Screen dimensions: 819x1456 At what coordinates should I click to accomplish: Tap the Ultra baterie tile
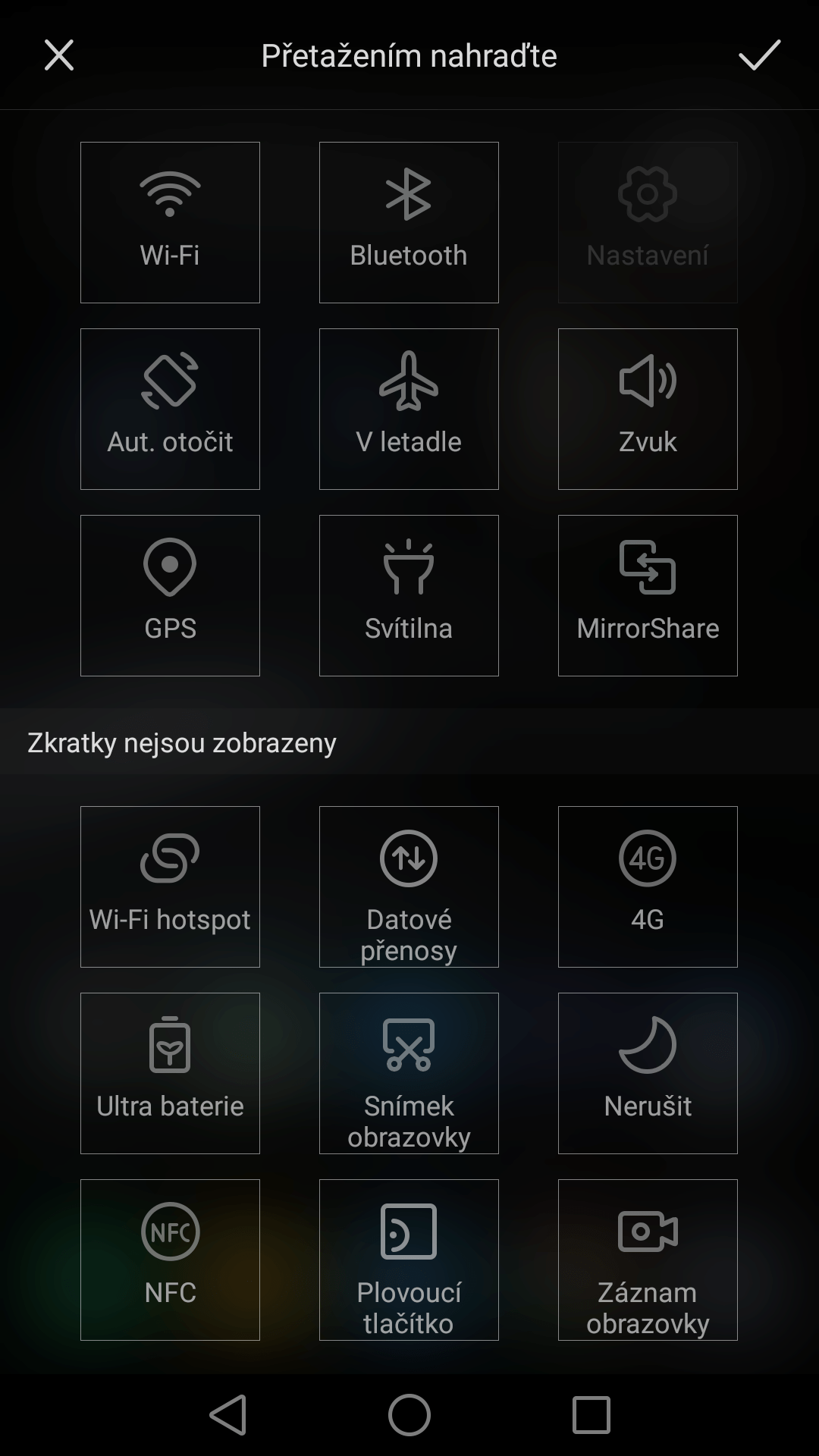point(170,1073)
